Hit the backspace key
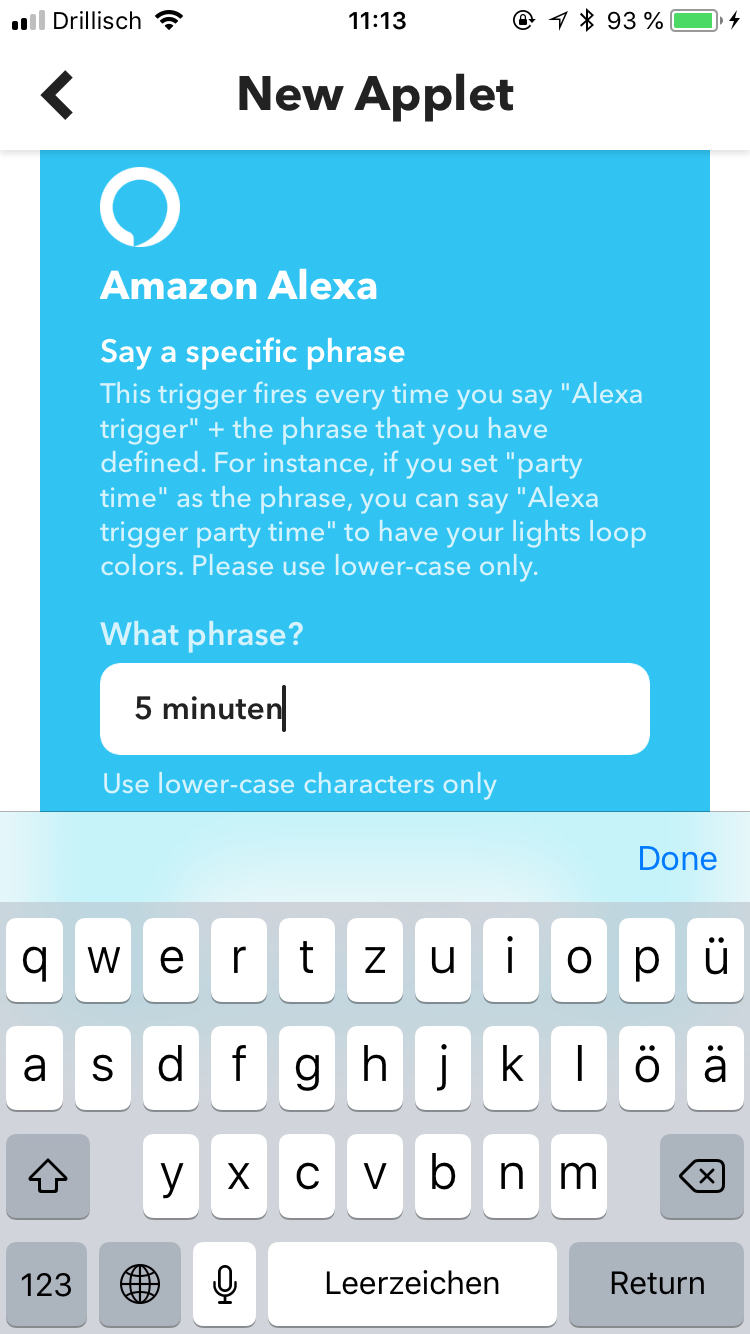Viewport: 750px width, 1334px height. pyautogui.click(x=701, y=1176)
